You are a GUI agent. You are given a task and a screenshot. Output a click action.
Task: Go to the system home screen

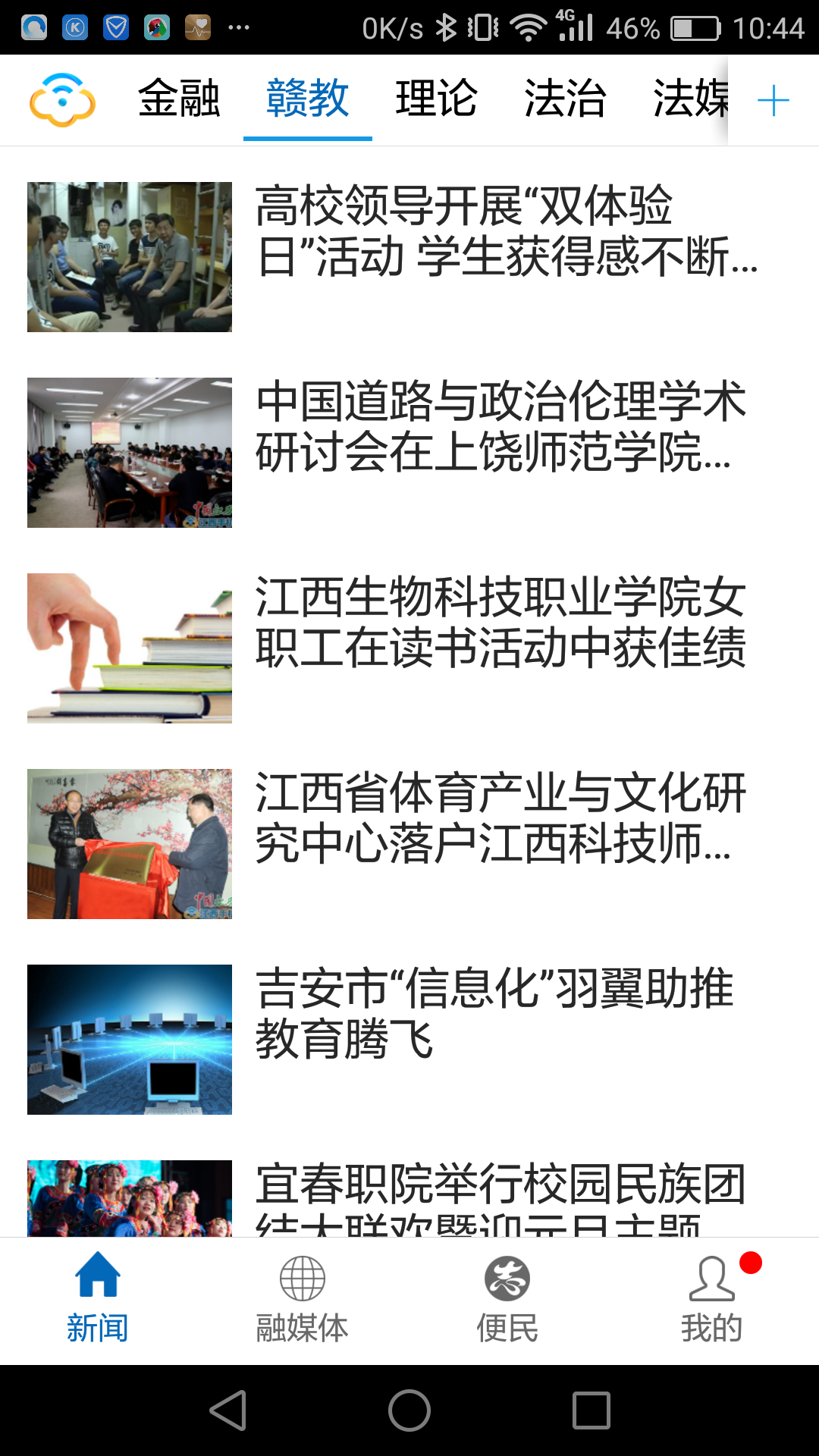point(409,1410)
